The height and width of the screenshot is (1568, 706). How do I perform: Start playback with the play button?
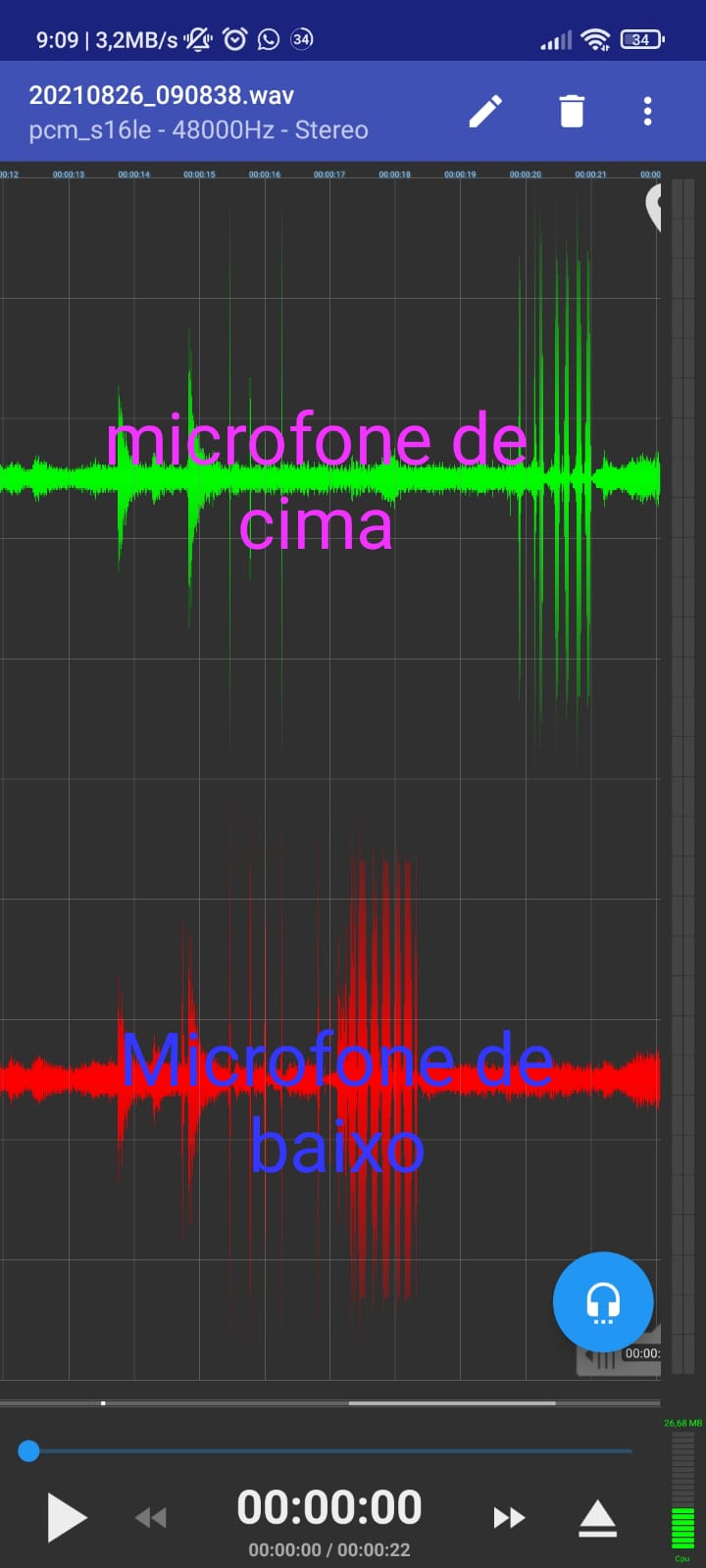[x=67, y=1517]
